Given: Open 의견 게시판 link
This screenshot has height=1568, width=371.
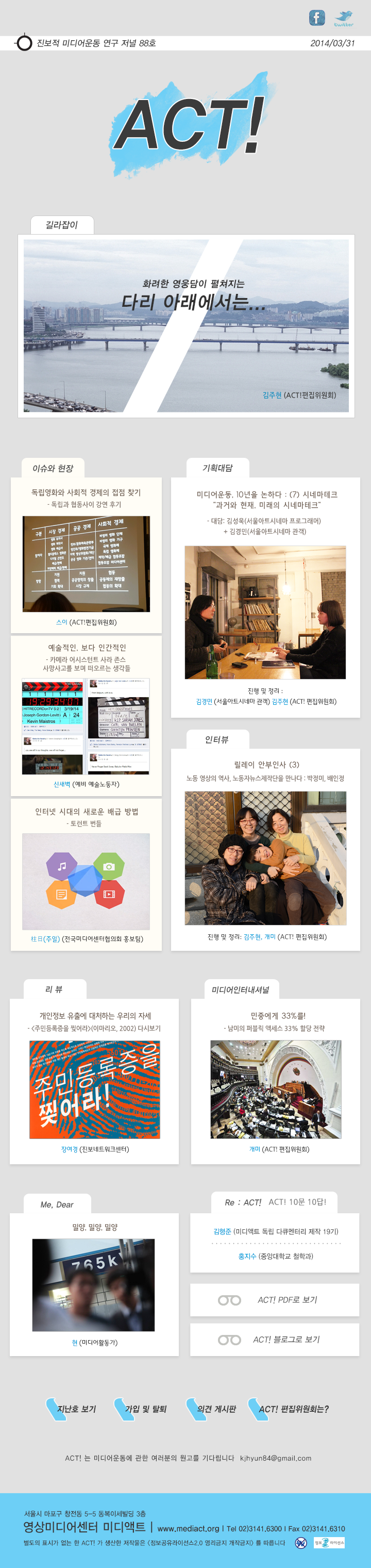Looking at the screenshot, I should click(216, 1409).
